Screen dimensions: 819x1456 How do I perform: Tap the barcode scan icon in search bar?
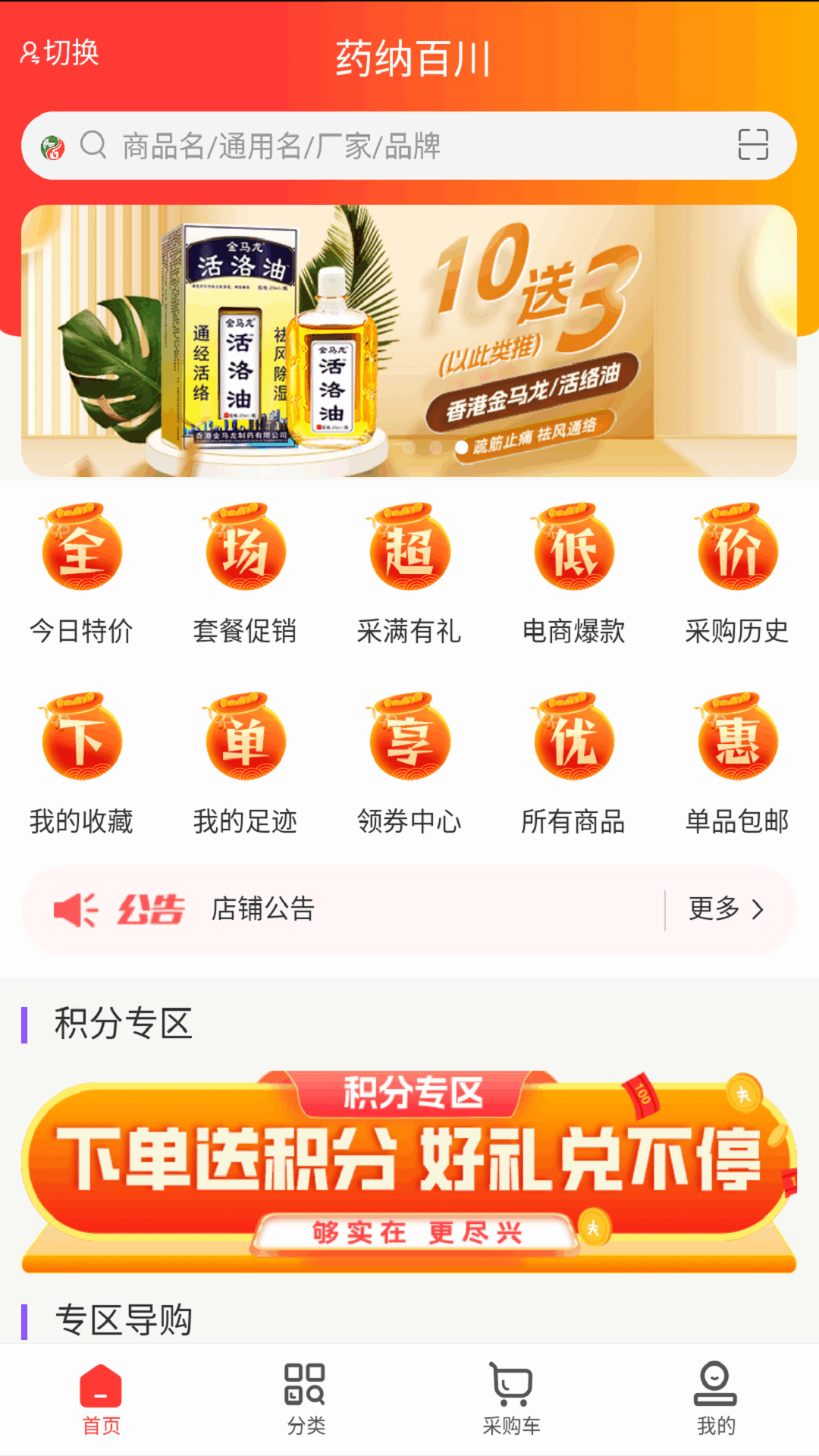point(755,146)
